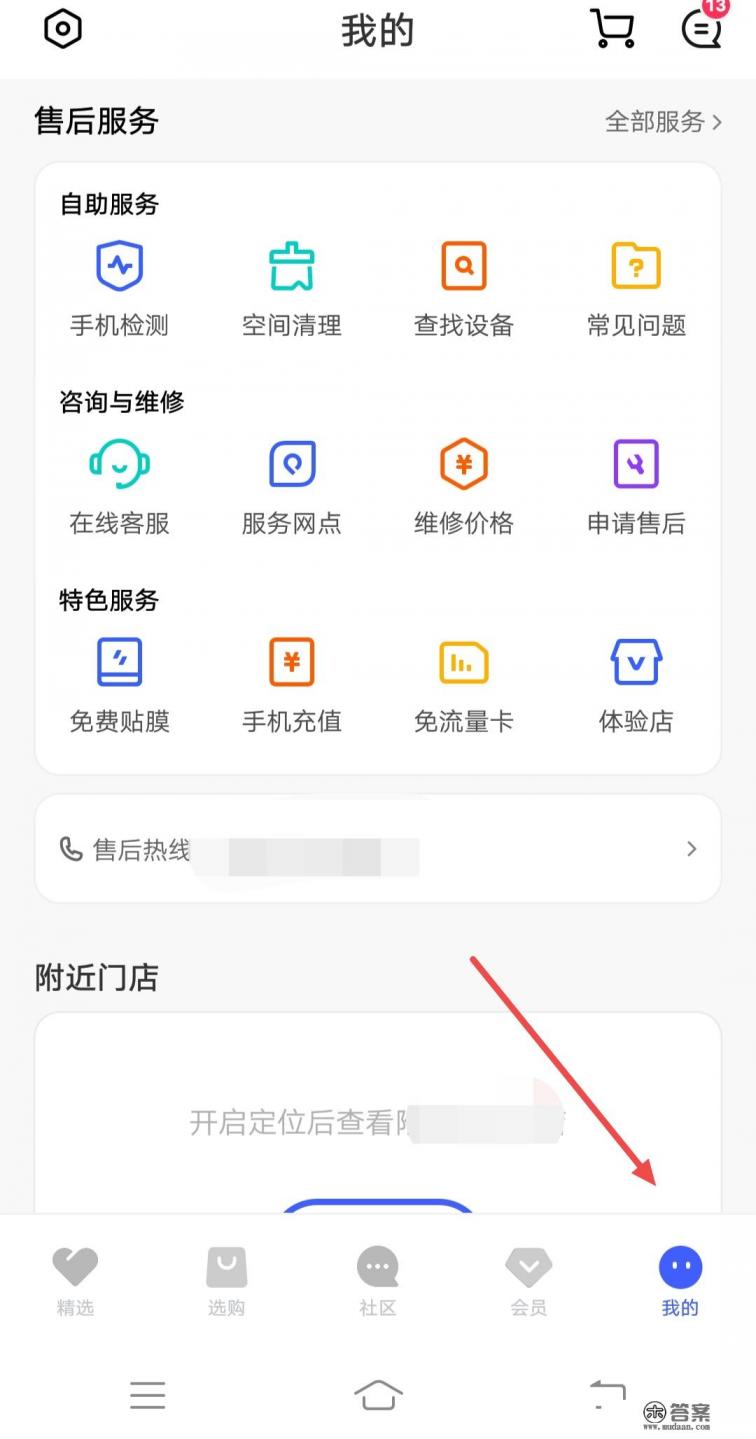Image resolution: width=756 pixels, height=1439 pixels.
Task: Open 查找设备 to find your device
Action: pyautogui.click(x=463, y=285)
